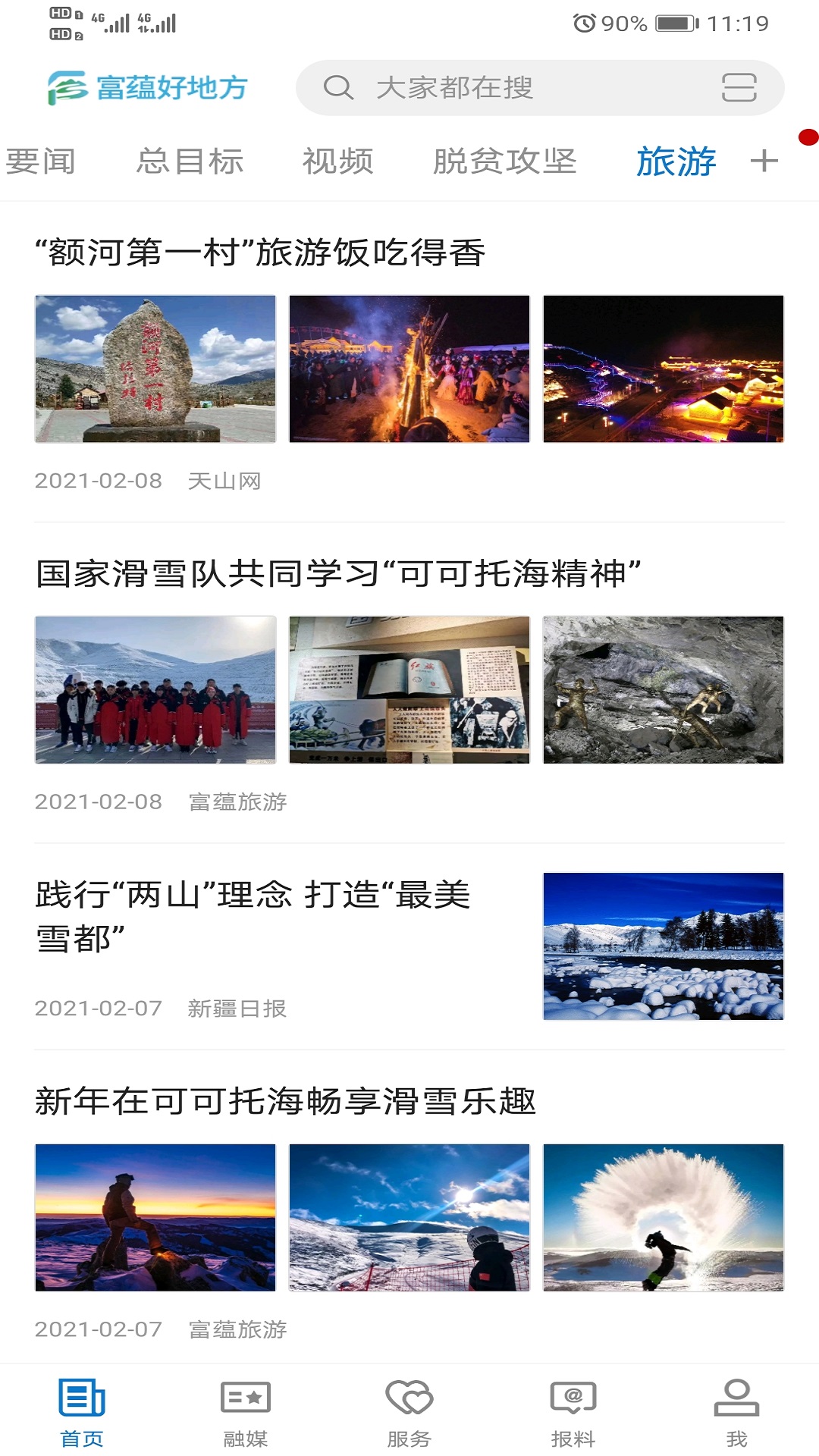Open the 脱贫攻坚 tab
The width and height of the screenshot is (819, 1456).
click(x=505, y=162)
